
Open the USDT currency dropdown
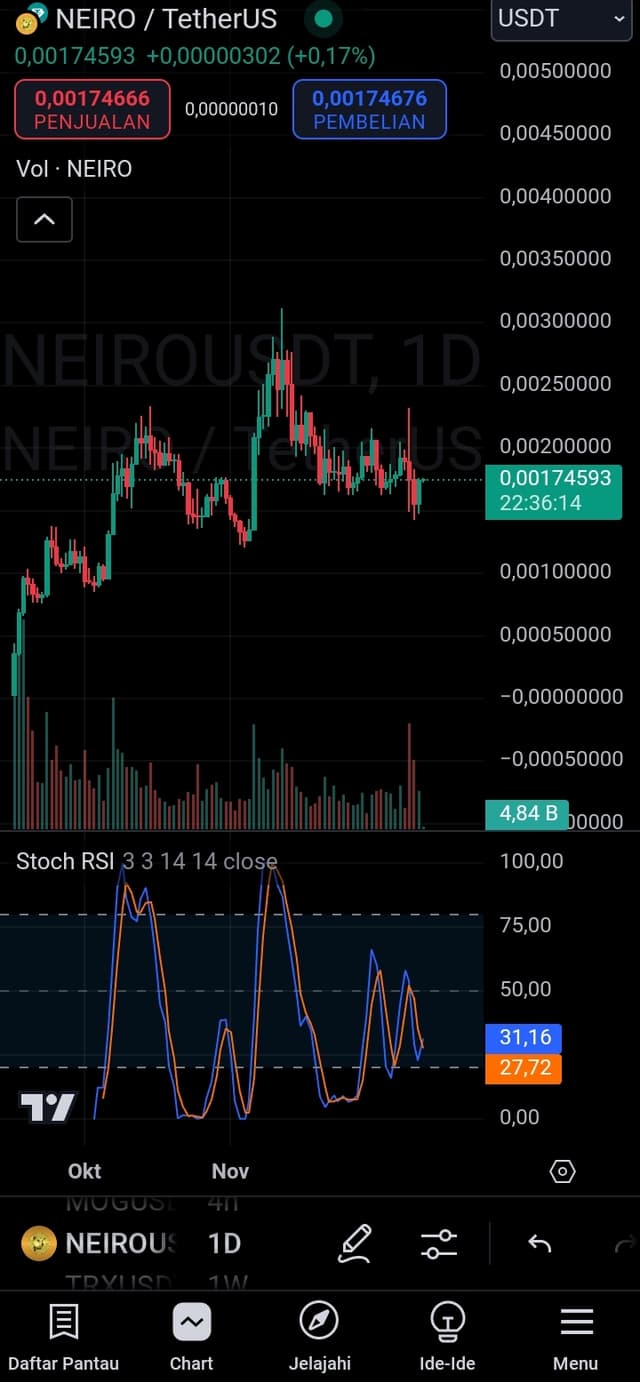pyautogui.click(x=561, y=19)
